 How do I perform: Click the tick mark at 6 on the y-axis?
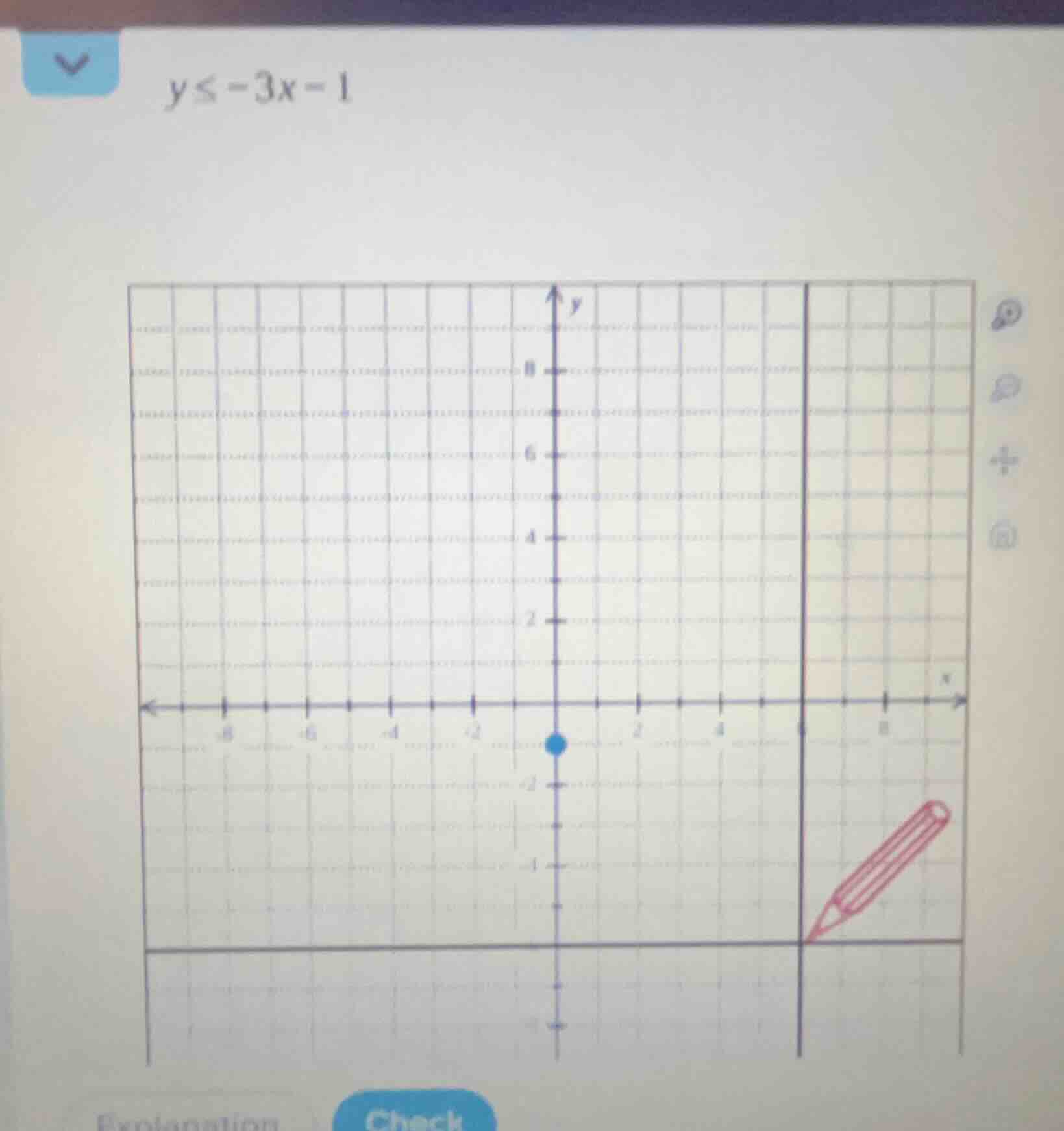tap(555, 454)
